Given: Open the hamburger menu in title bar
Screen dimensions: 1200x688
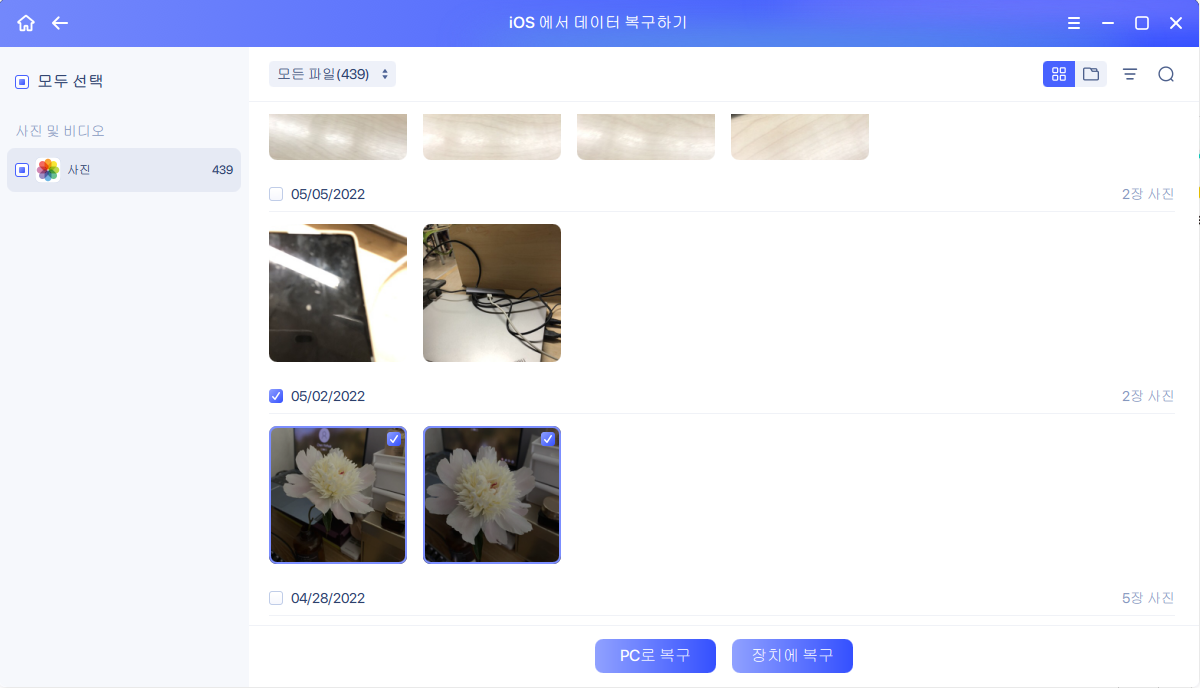Looking at the screenshot, I should [x=1073, y=23].
